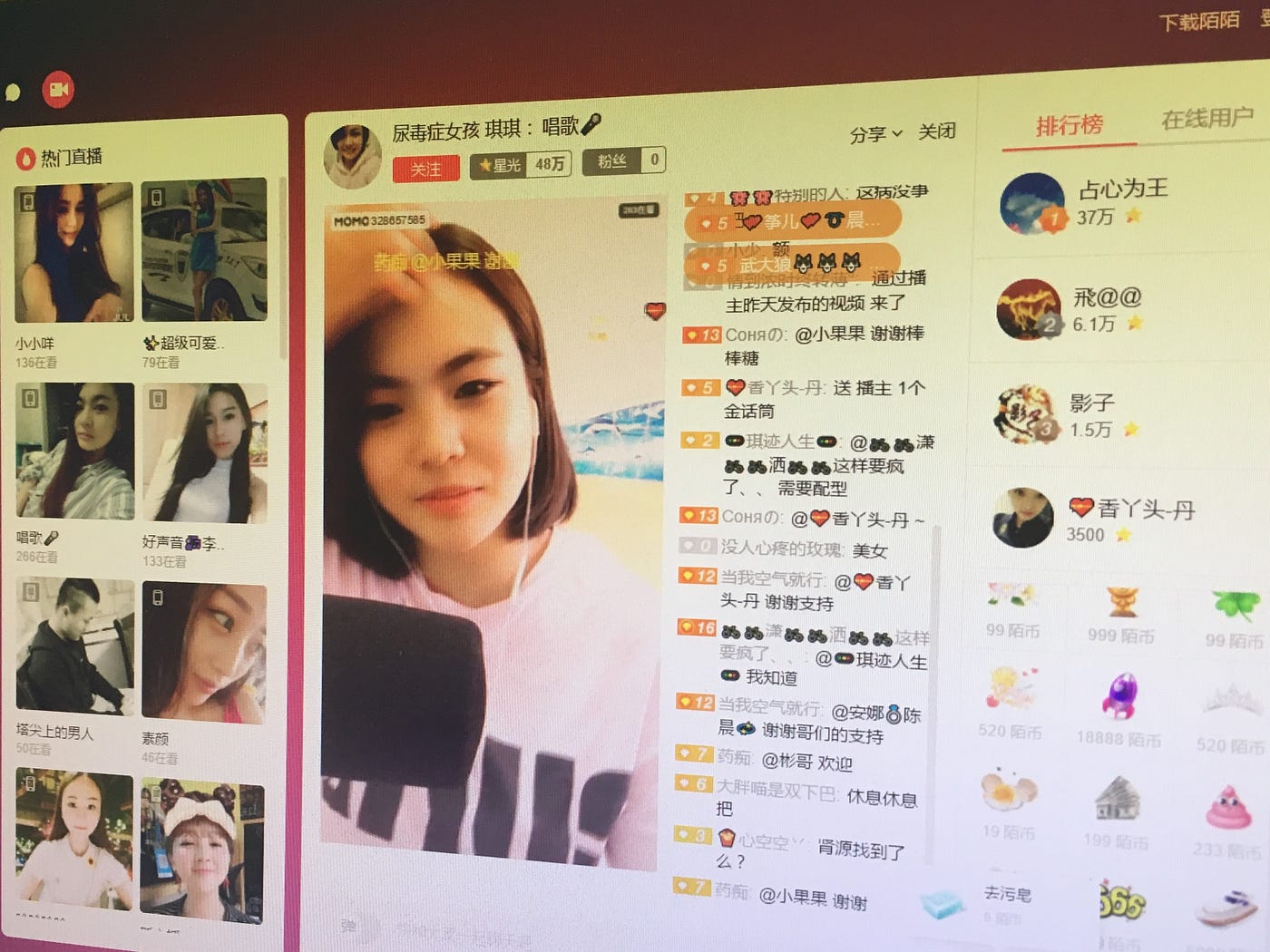This screenshot has height=952, width=1270.
Task: Watch the 唱歌 stream with 266 viewers
Action: click(x=74, y=451)
